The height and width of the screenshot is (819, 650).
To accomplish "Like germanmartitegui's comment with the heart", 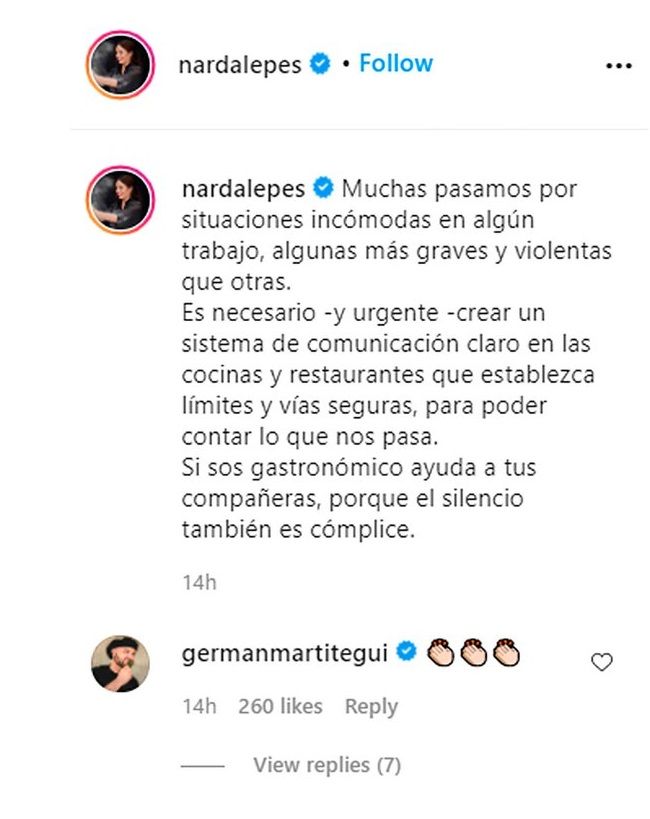I will coord(602,662).
